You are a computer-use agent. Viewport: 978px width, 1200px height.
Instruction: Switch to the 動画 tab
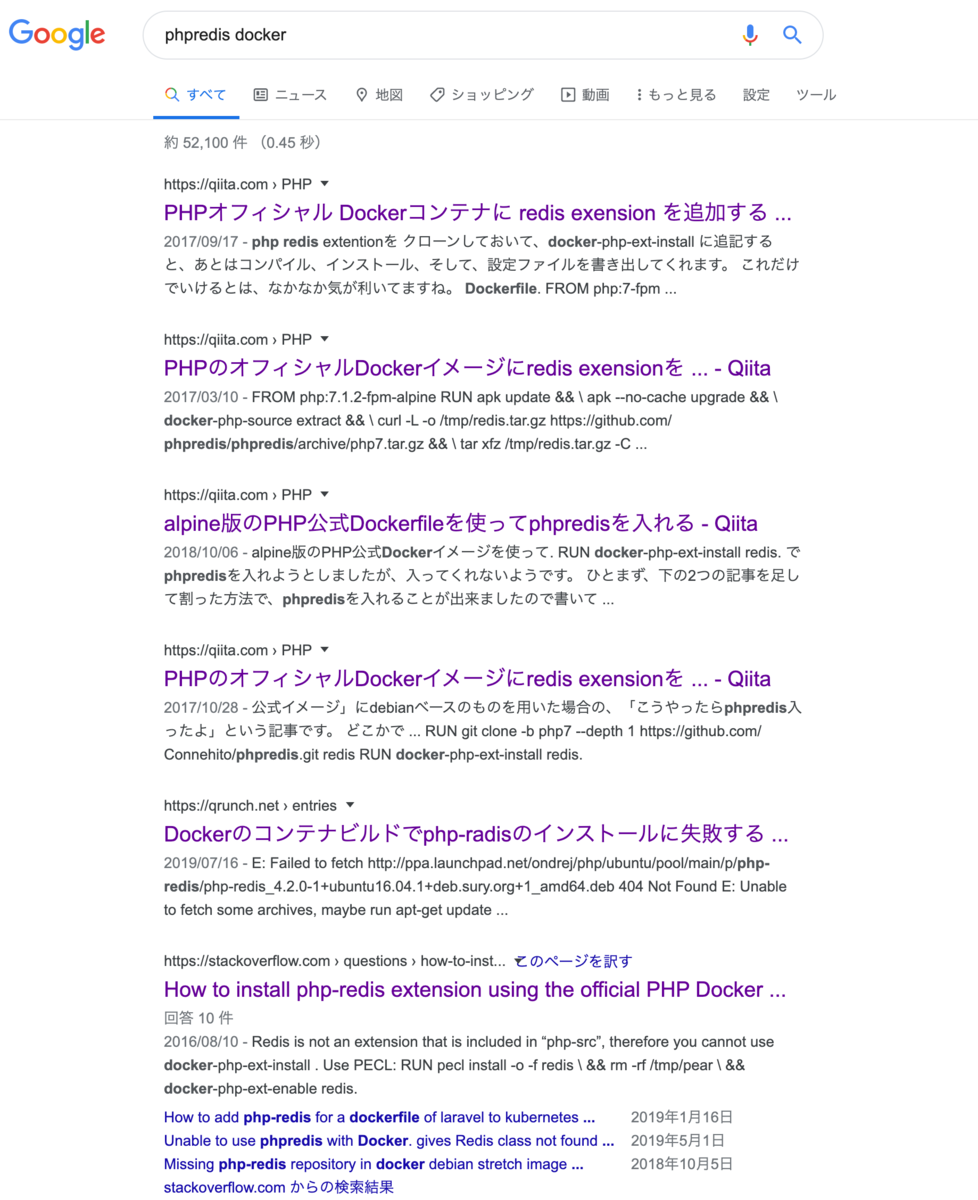[x=585, y=95]
